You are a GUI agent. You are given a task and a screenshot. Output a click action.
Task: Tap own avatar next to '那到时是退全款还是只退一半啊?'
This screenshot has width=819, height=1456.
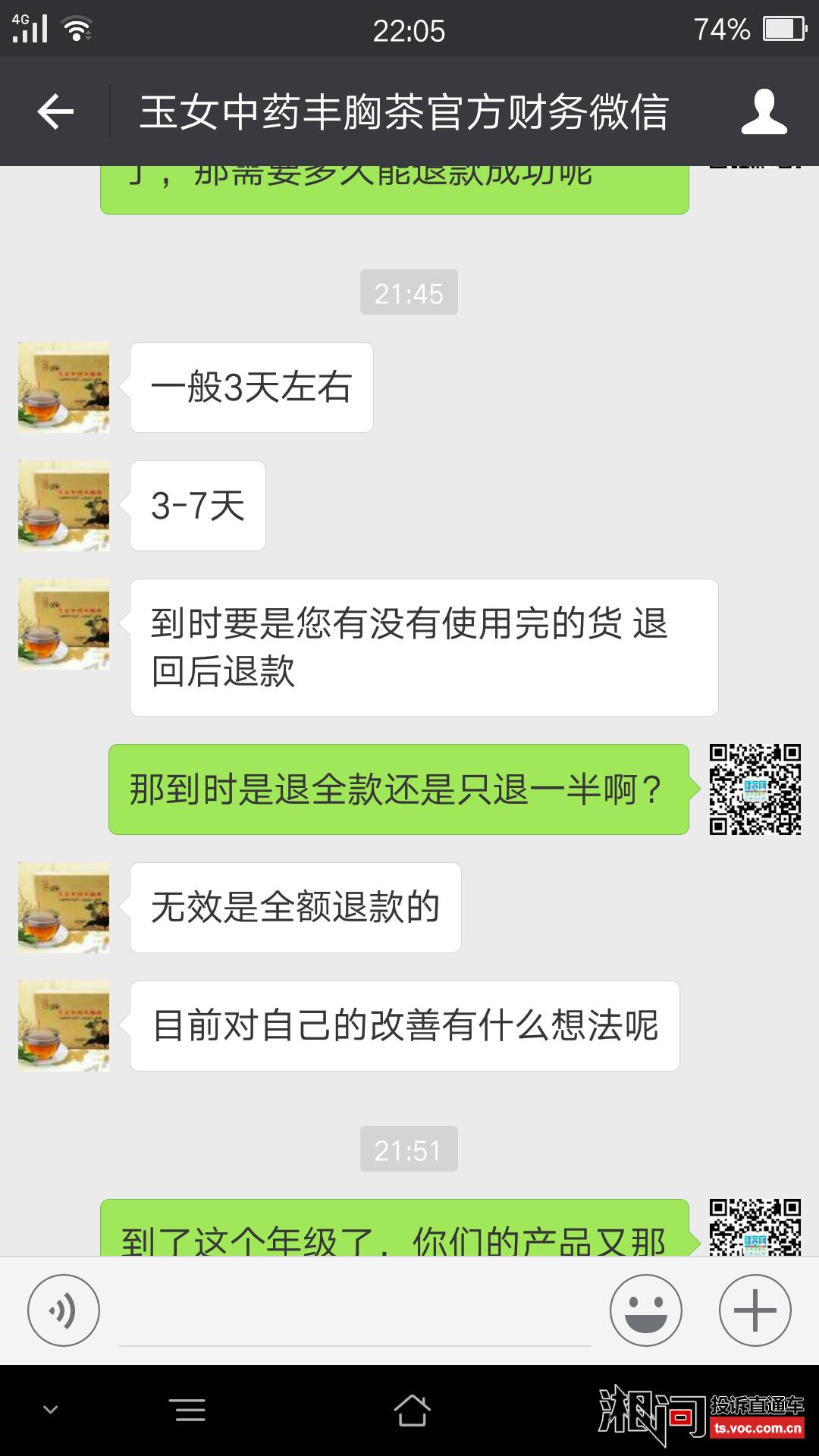(x=755, y=789)
